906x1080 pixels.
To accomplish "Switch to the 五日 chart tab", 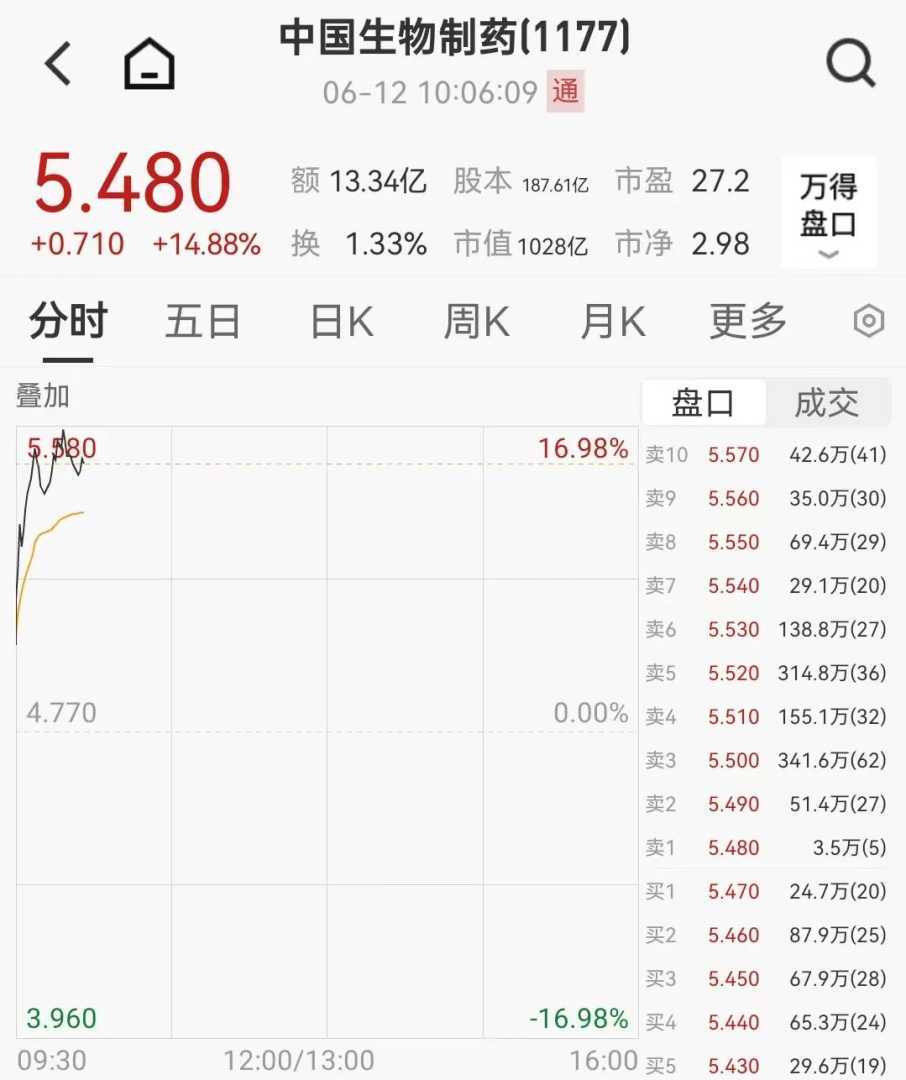I will [x=203, y=322].
